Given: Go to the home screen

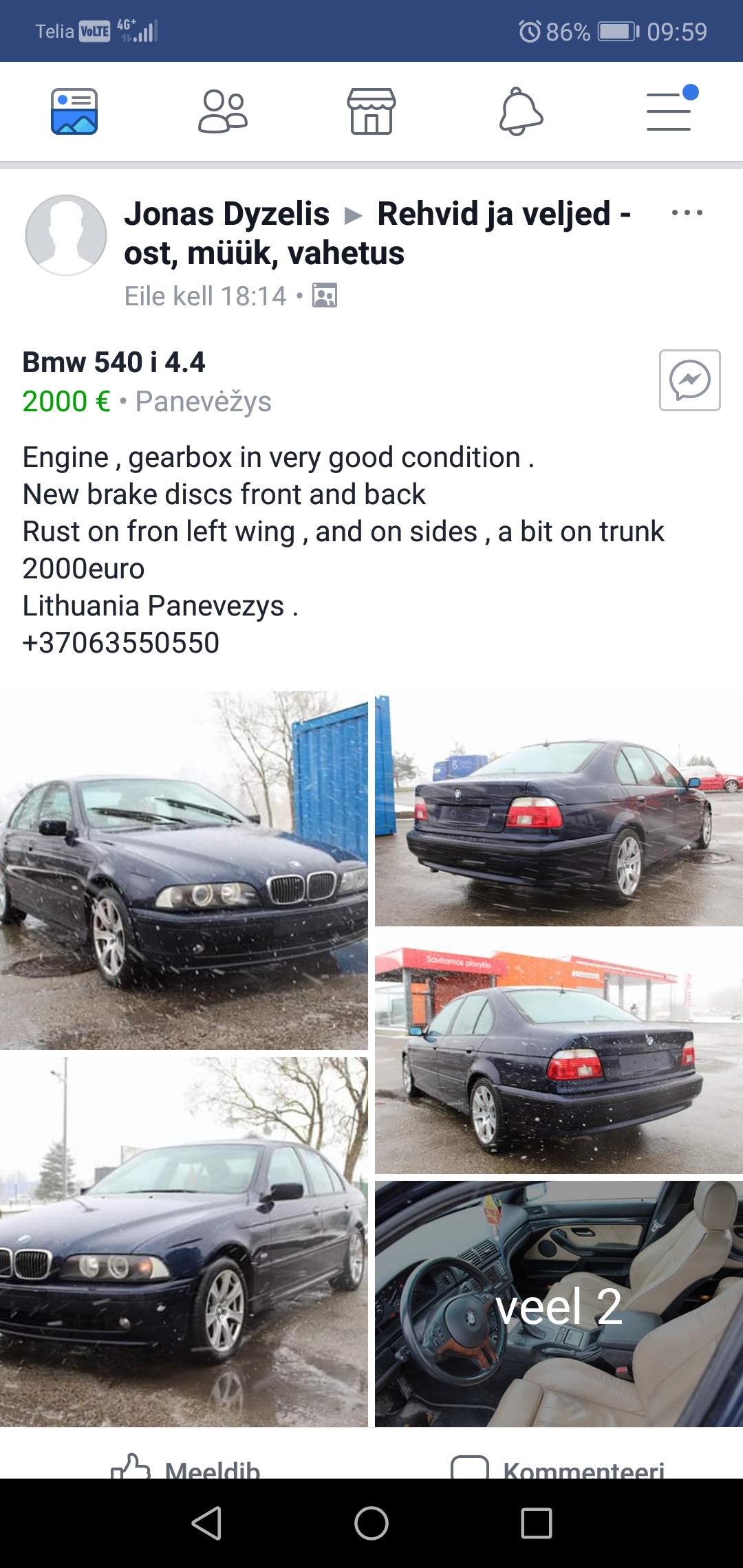Looking at the screenshot, I should pyautogui.click(x=371, y=1523).
